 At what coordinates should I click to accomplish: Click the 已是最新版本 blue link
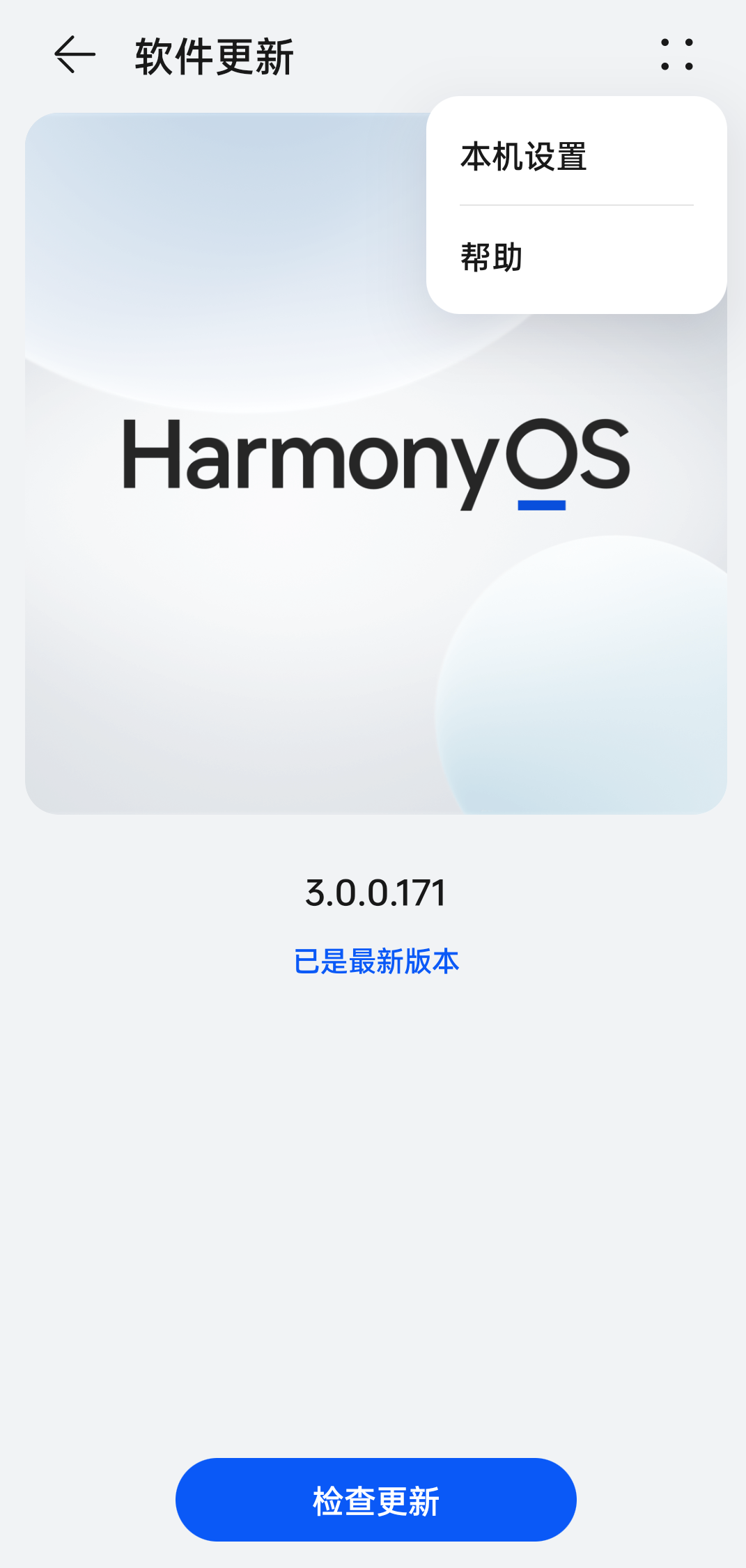377,960
